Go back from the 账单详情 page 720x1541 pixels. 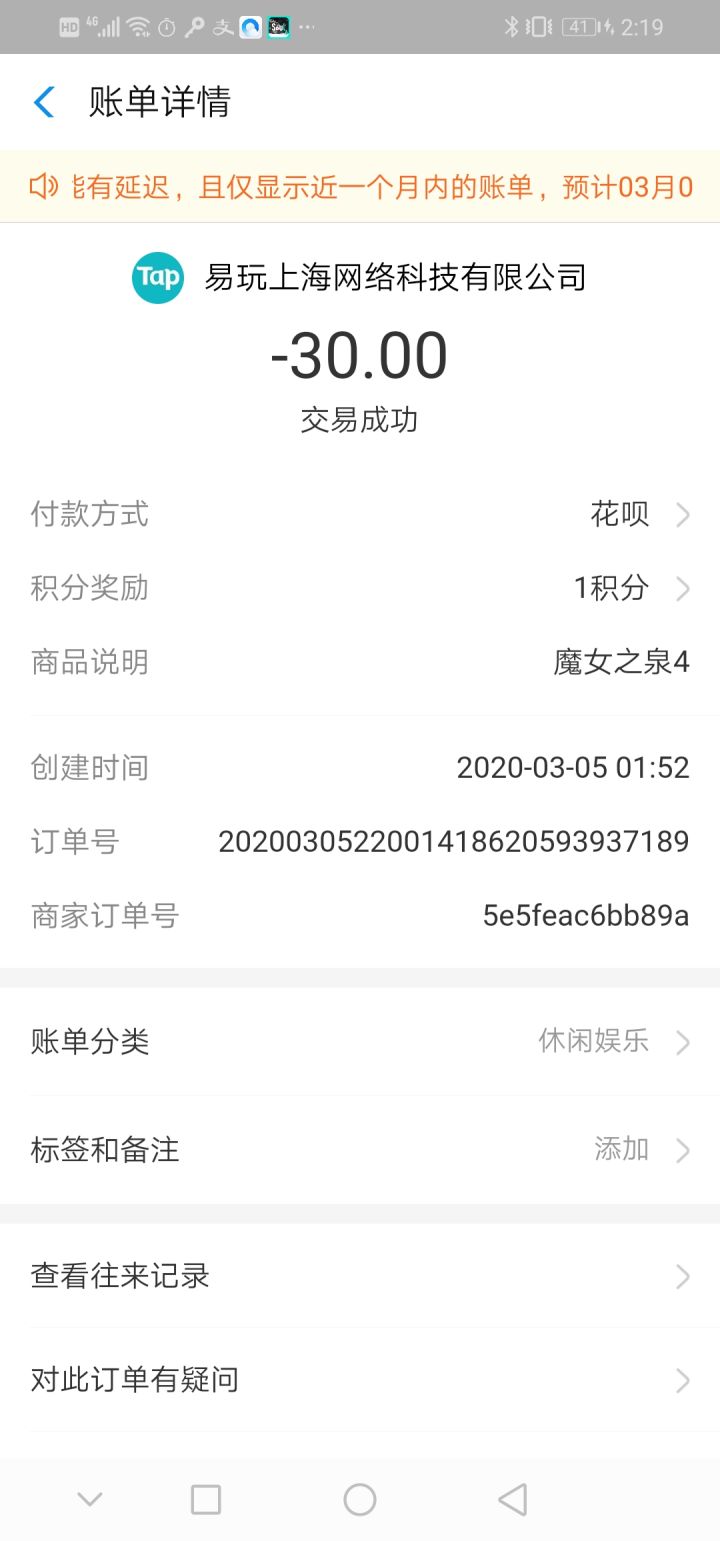coord(44,102)
